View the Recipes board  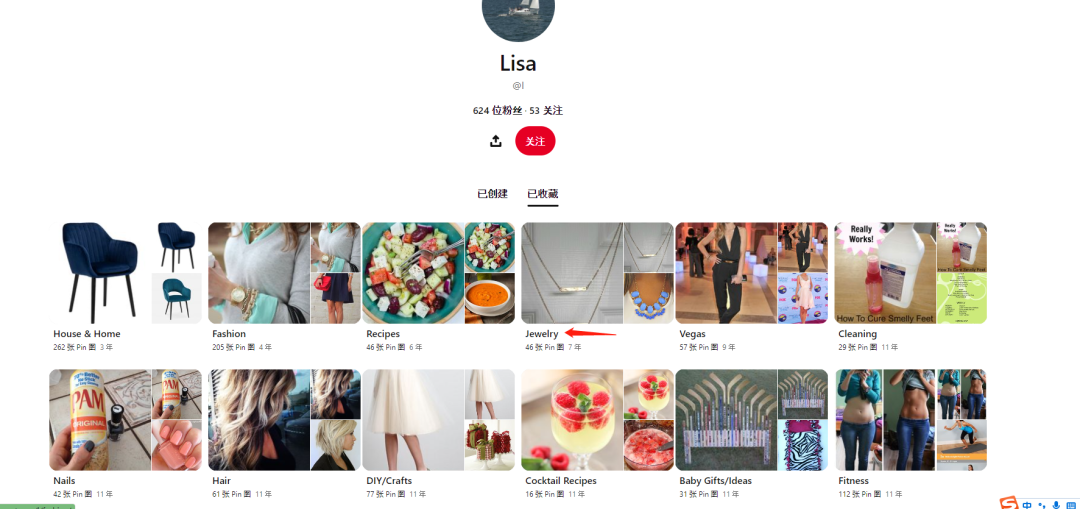[x=440, y=273]
